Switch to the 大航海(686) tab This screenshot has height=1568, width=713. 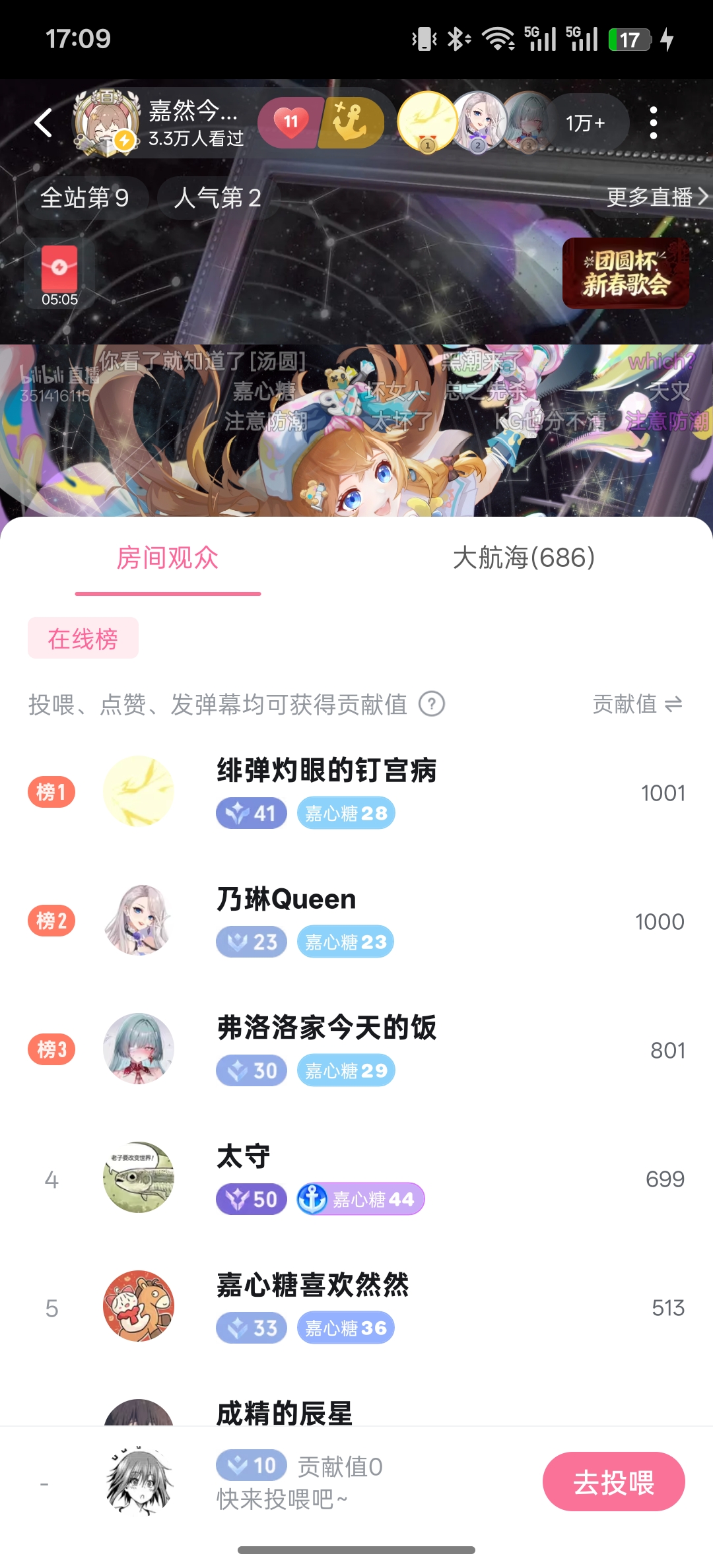coord(524,558)
